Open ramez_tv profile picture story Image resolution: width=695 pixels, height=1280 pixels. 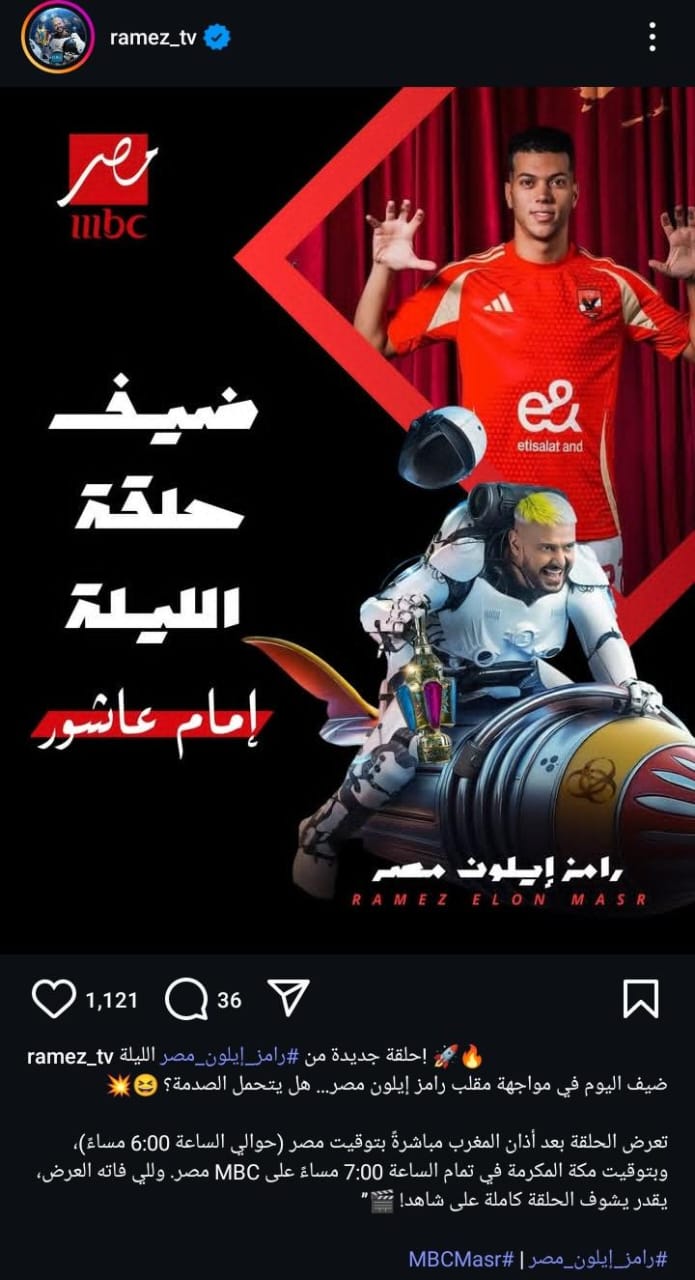[x=51, y=38]
